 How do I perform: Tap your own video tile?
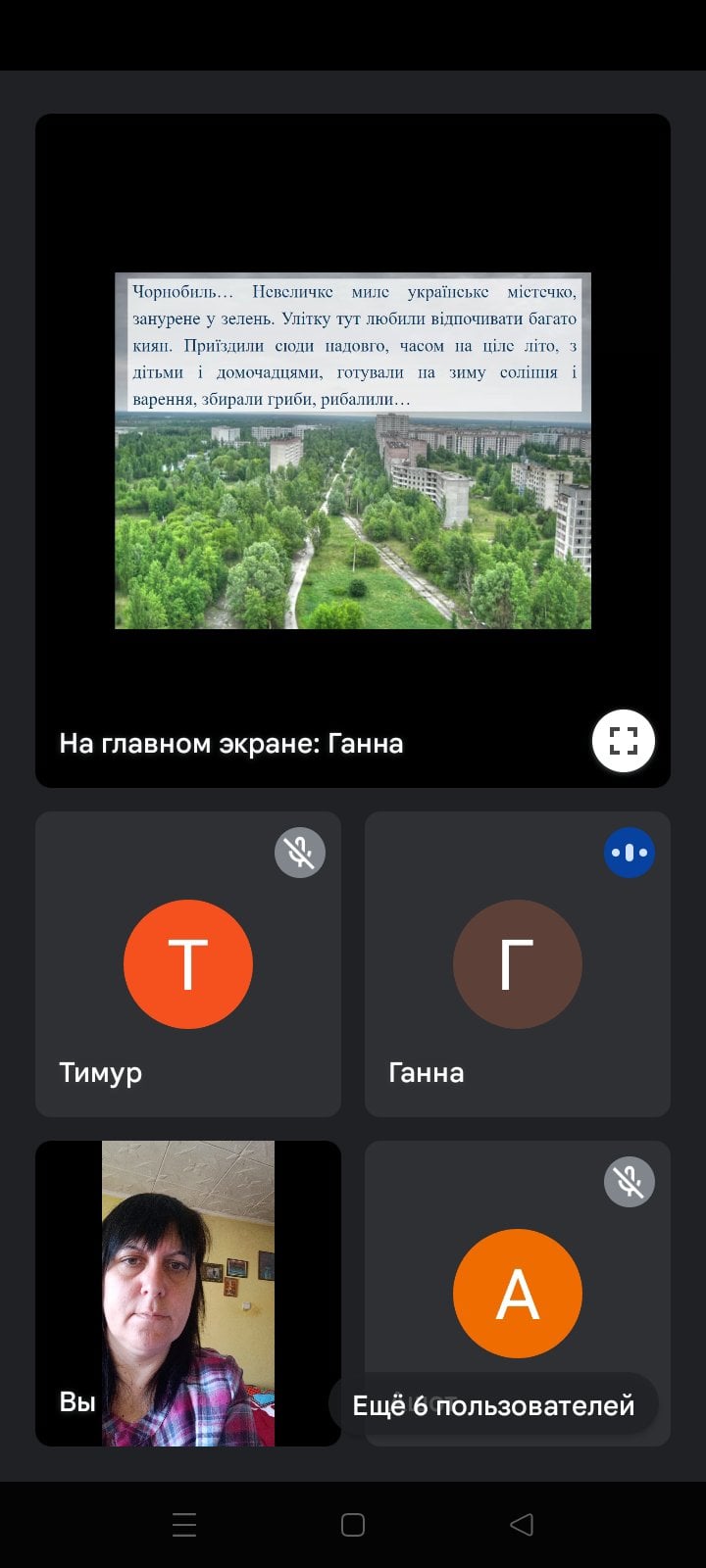coord(188,1294)
